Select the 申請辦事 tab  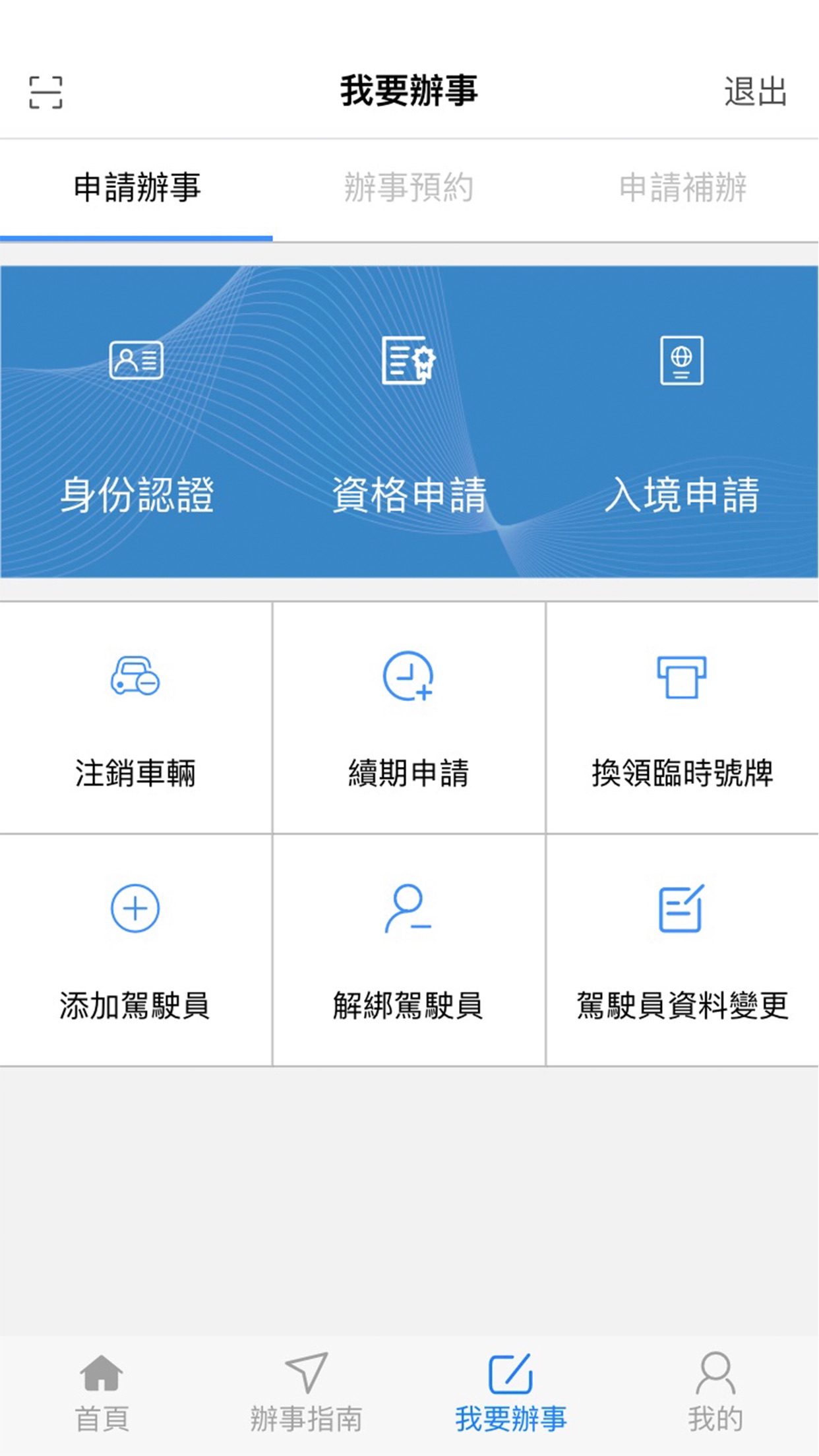pyautogui.click(x=136, y=187)
